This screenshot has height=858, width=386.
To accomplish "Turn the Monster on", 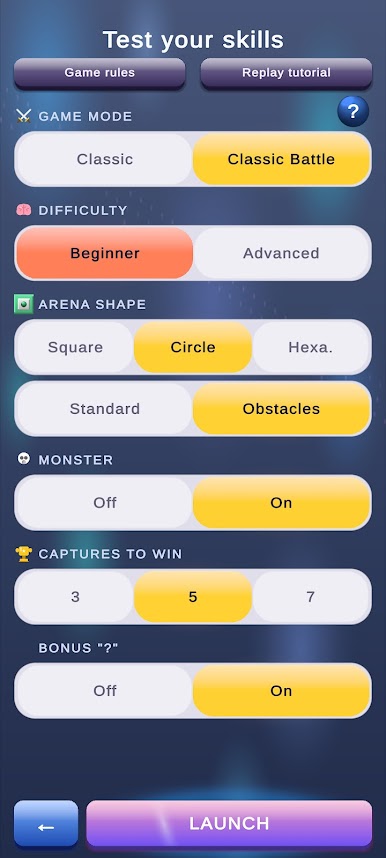I will coord(281,503).
